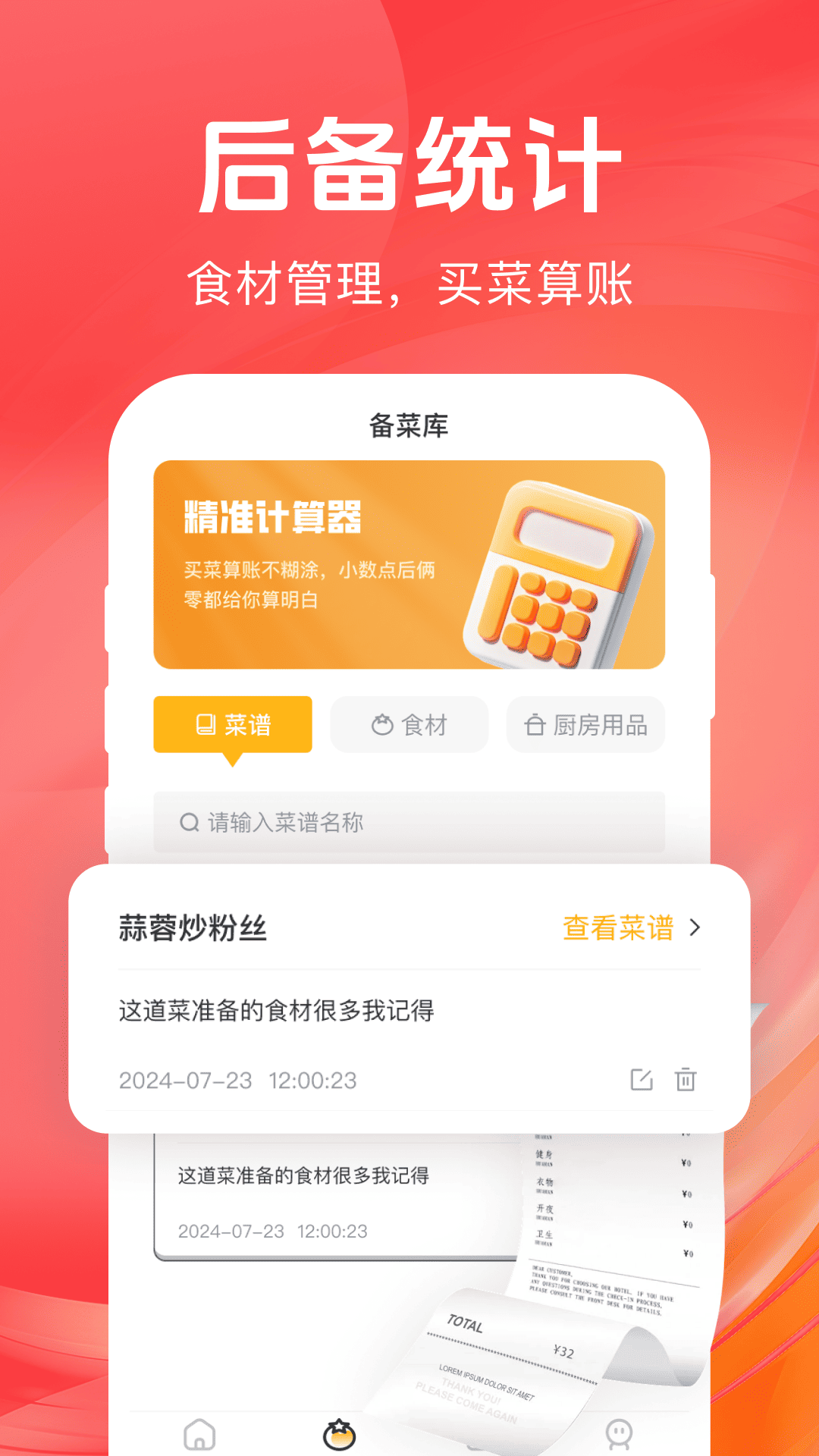Viewport: 819px width, 1456px height.
Task: Tap the bag icon on the 厨房用品 tab
Action: point(536,724)
